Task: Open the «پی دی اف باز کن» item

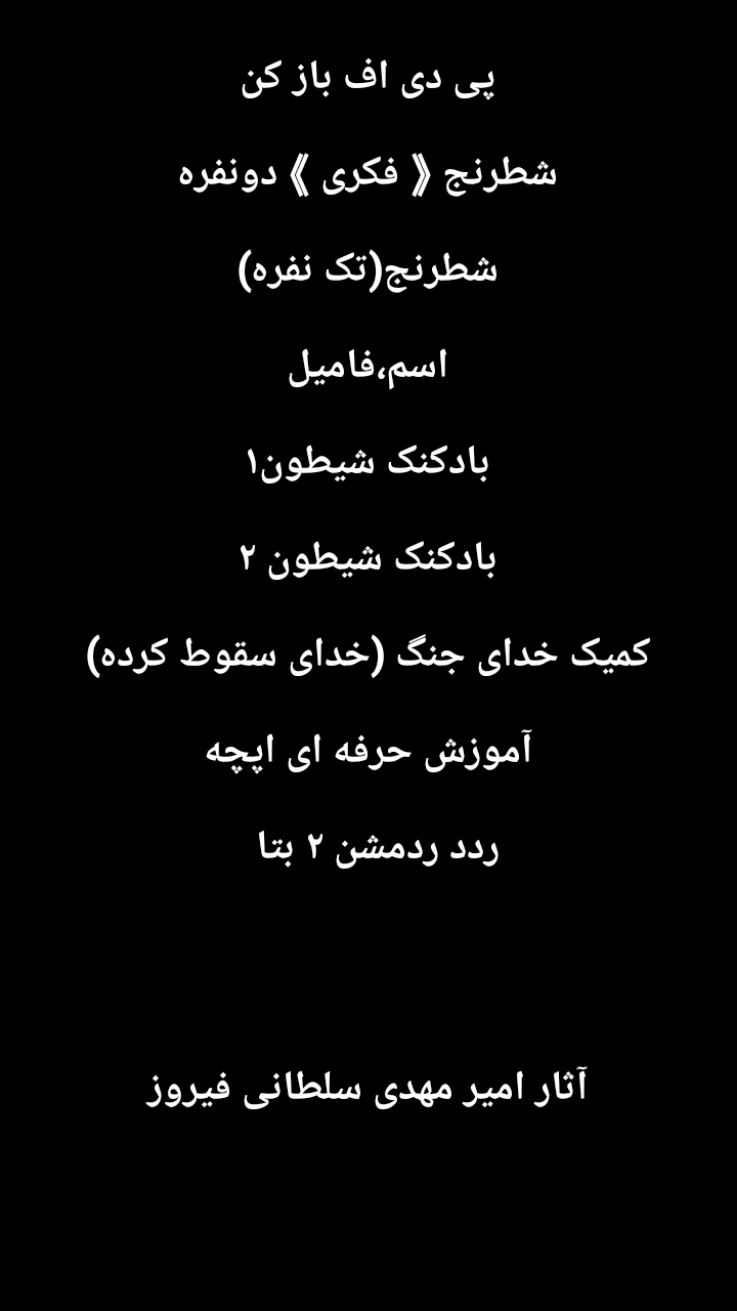Action: pyautogui.click(x=368, y=81)
